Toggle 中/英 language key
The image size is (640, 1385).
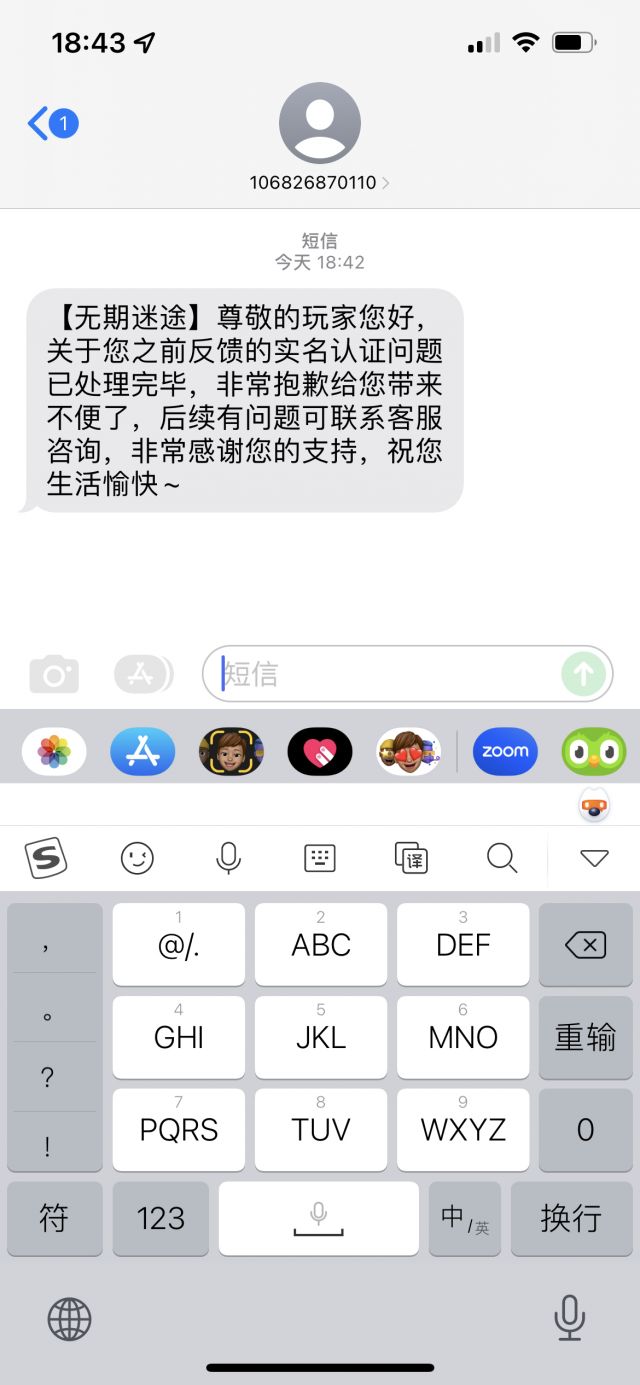coord(465,1218)
